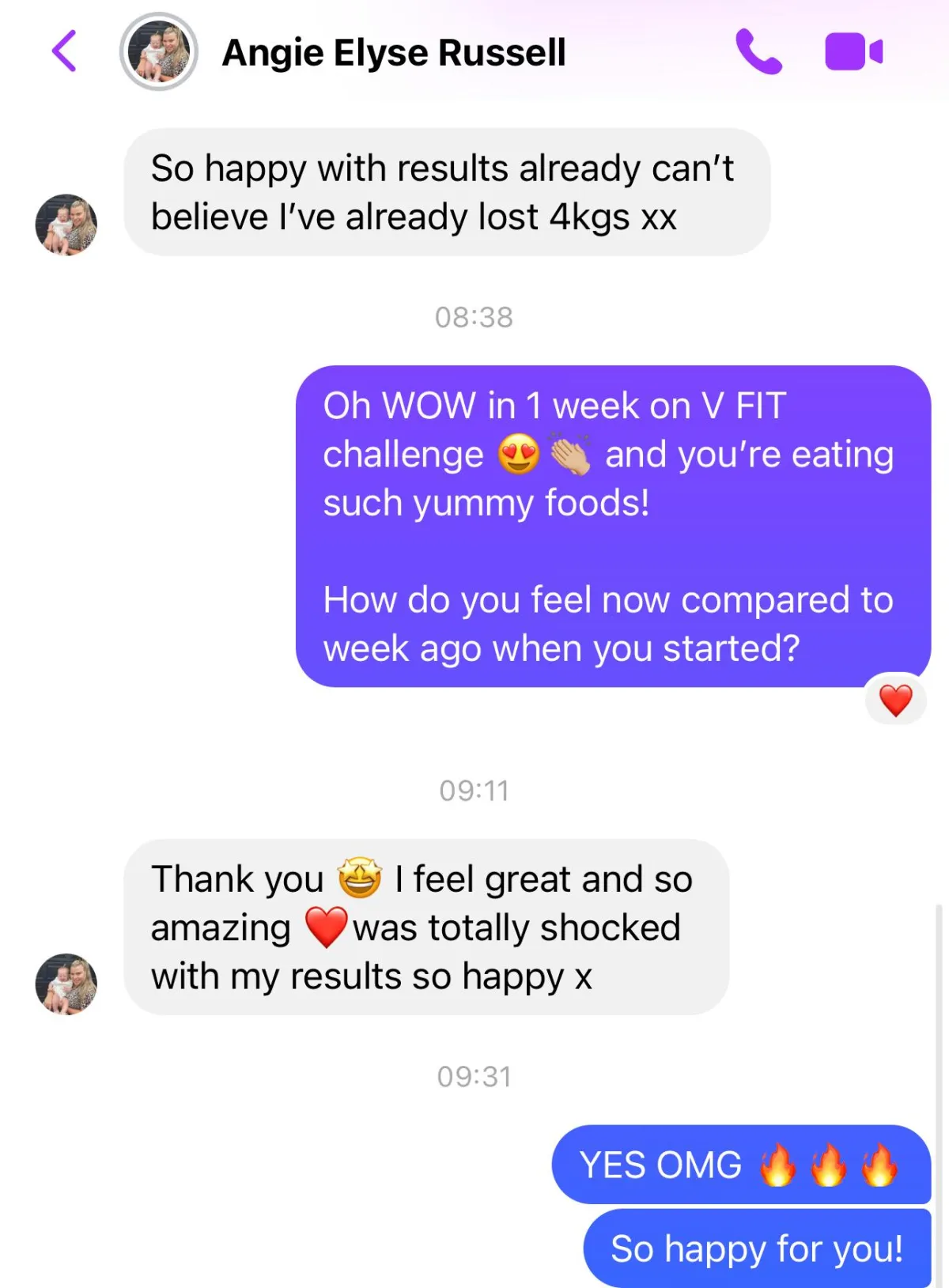The image size is (949, 1288).
Task: Start a voice call with Angie
Action: 758,51
